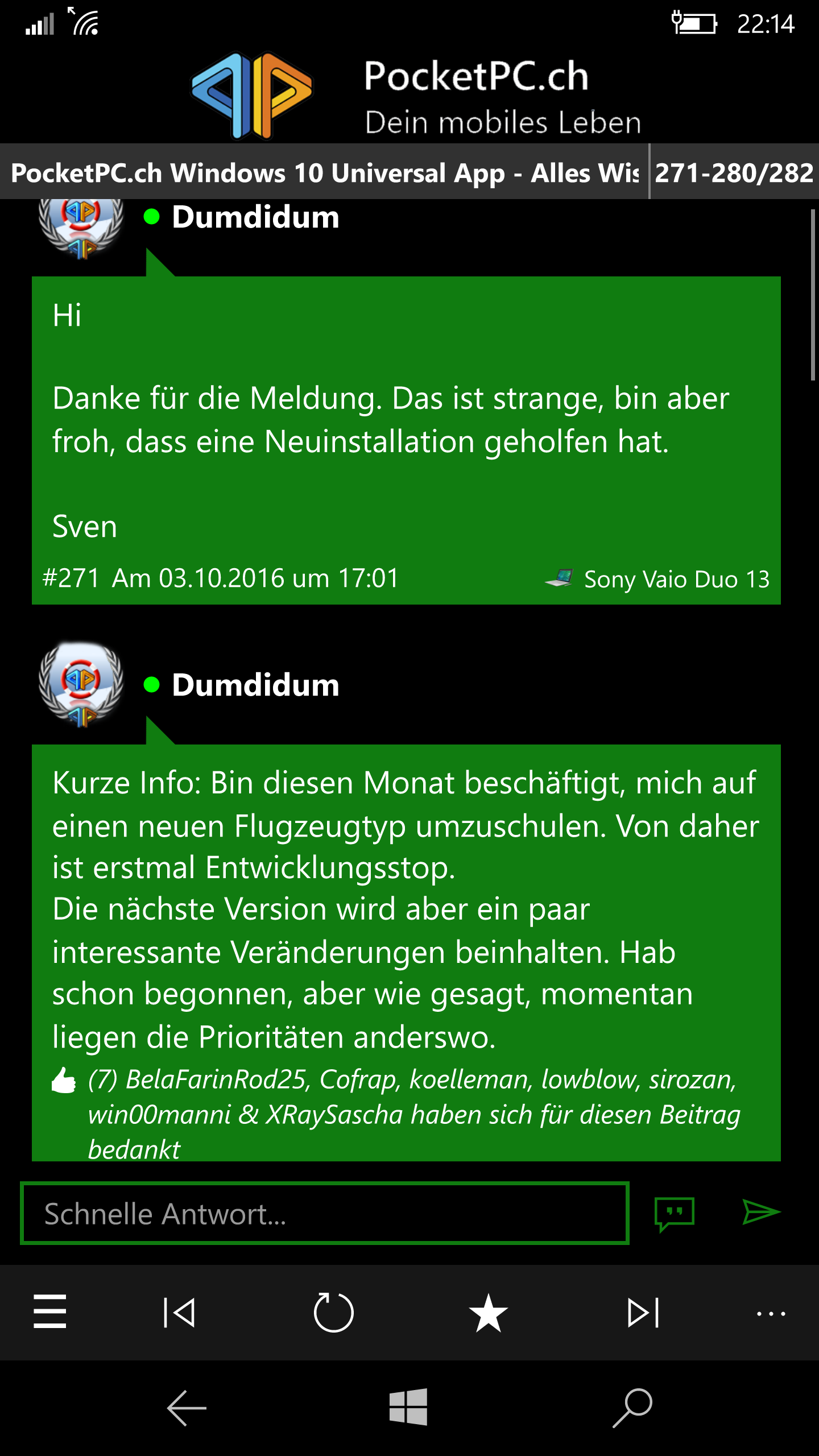Image resolution: width=819 pixels, height=1456 pixels.
Task: Tap the thumbs-up icon on the Kurze Info post
Action: click(x=64, y=1079)
